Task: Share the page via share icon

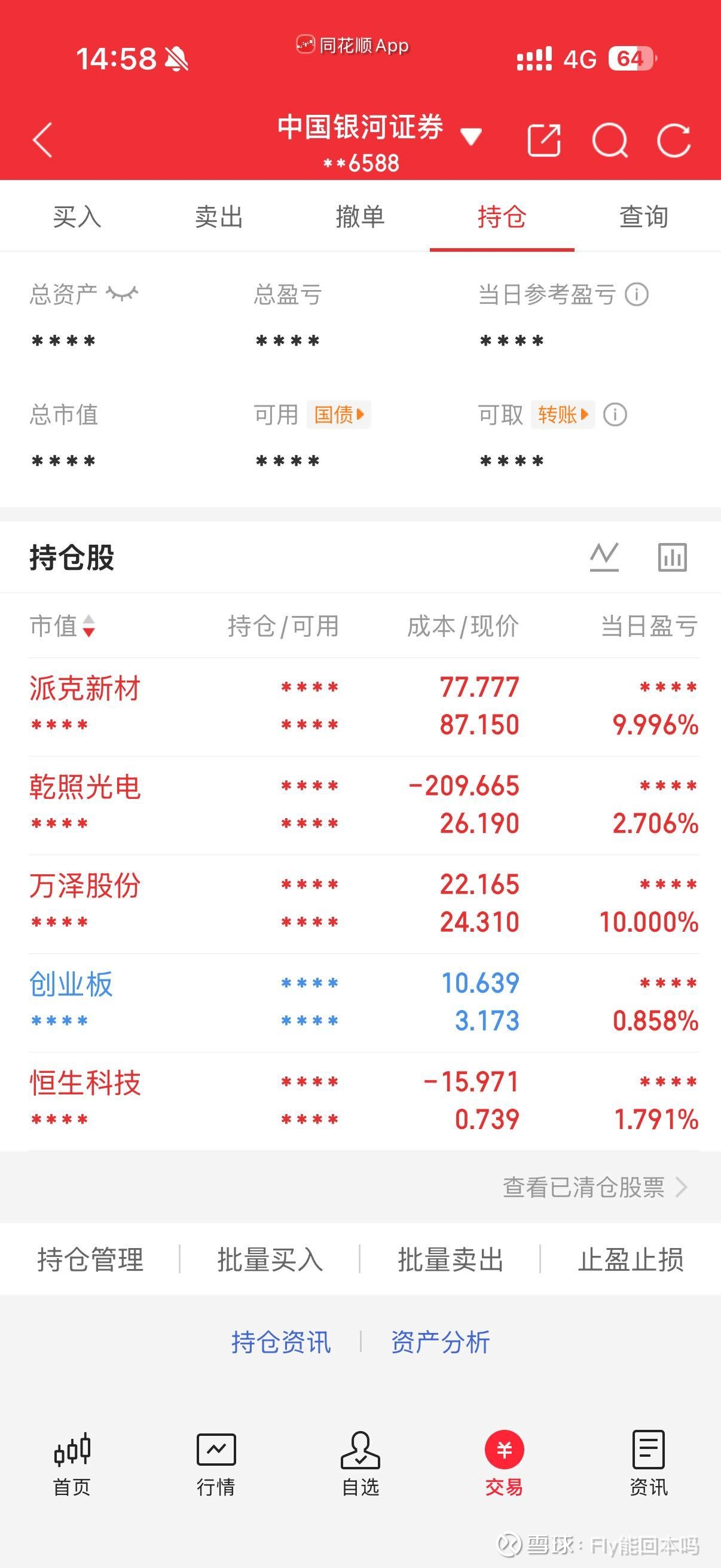Action: (x=543, y=140)
